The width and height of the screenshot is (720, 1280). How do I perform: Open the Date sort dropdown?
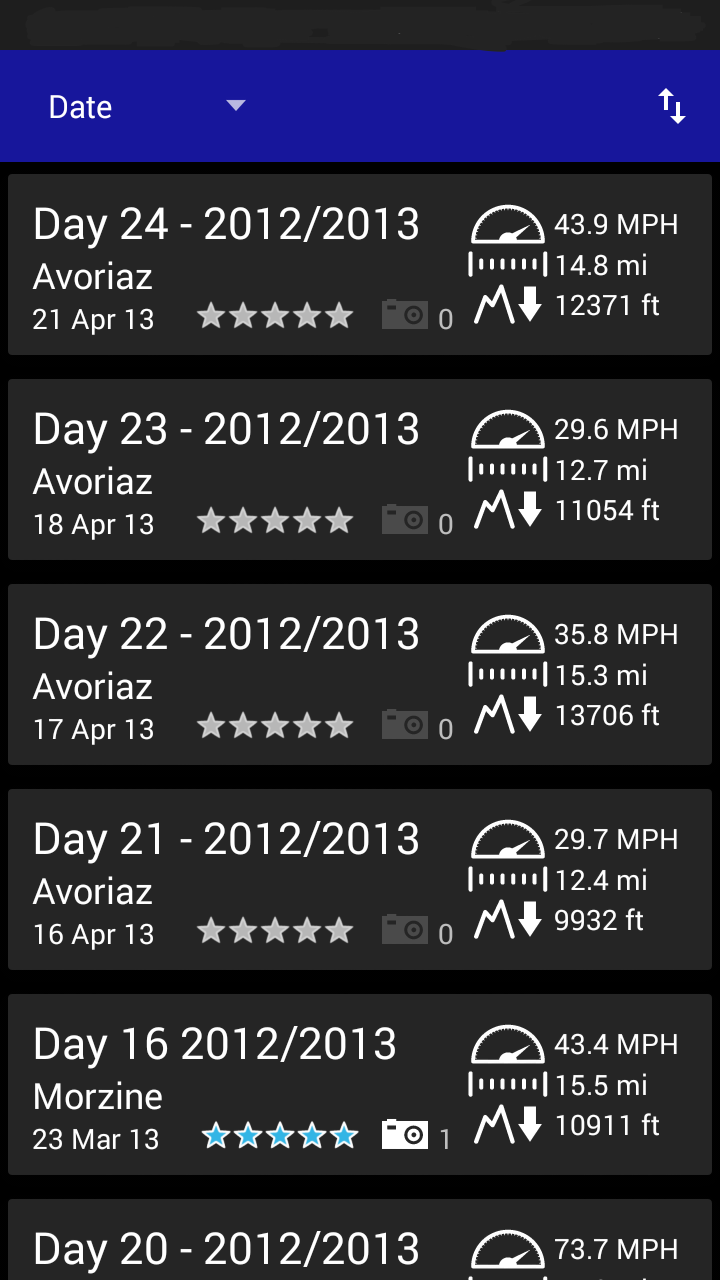click(x=147, y=107)
